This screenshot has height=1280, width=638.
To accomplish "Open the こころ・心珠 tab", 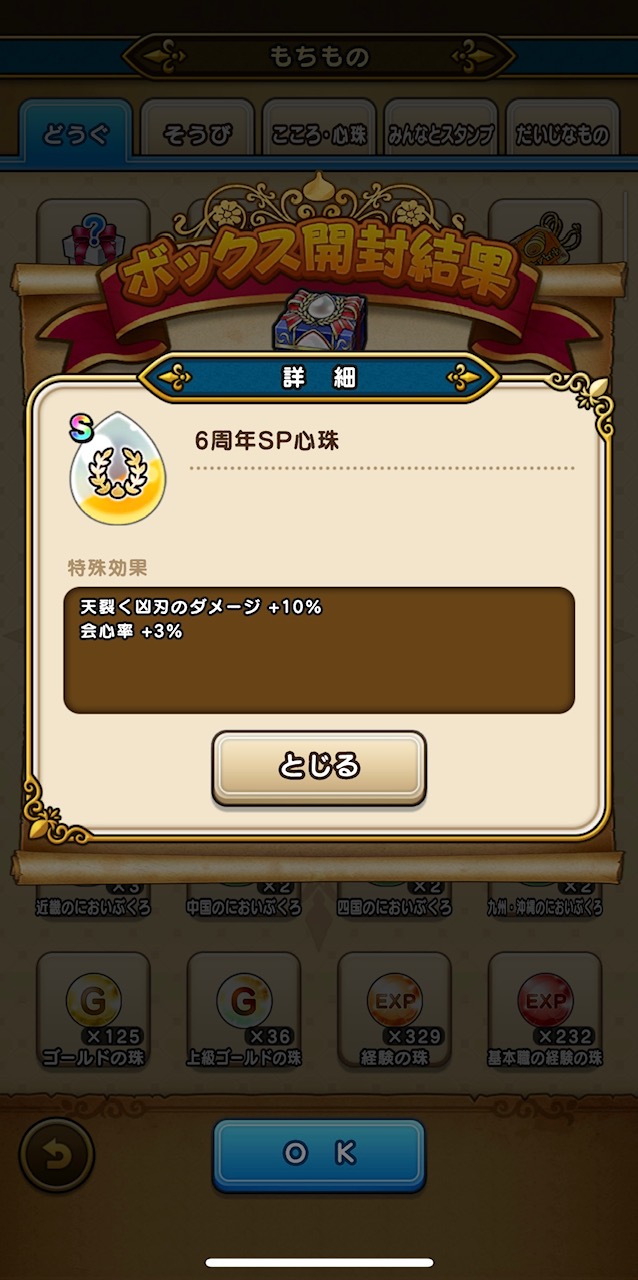I will pyautogui.click(x=319, y=134).
